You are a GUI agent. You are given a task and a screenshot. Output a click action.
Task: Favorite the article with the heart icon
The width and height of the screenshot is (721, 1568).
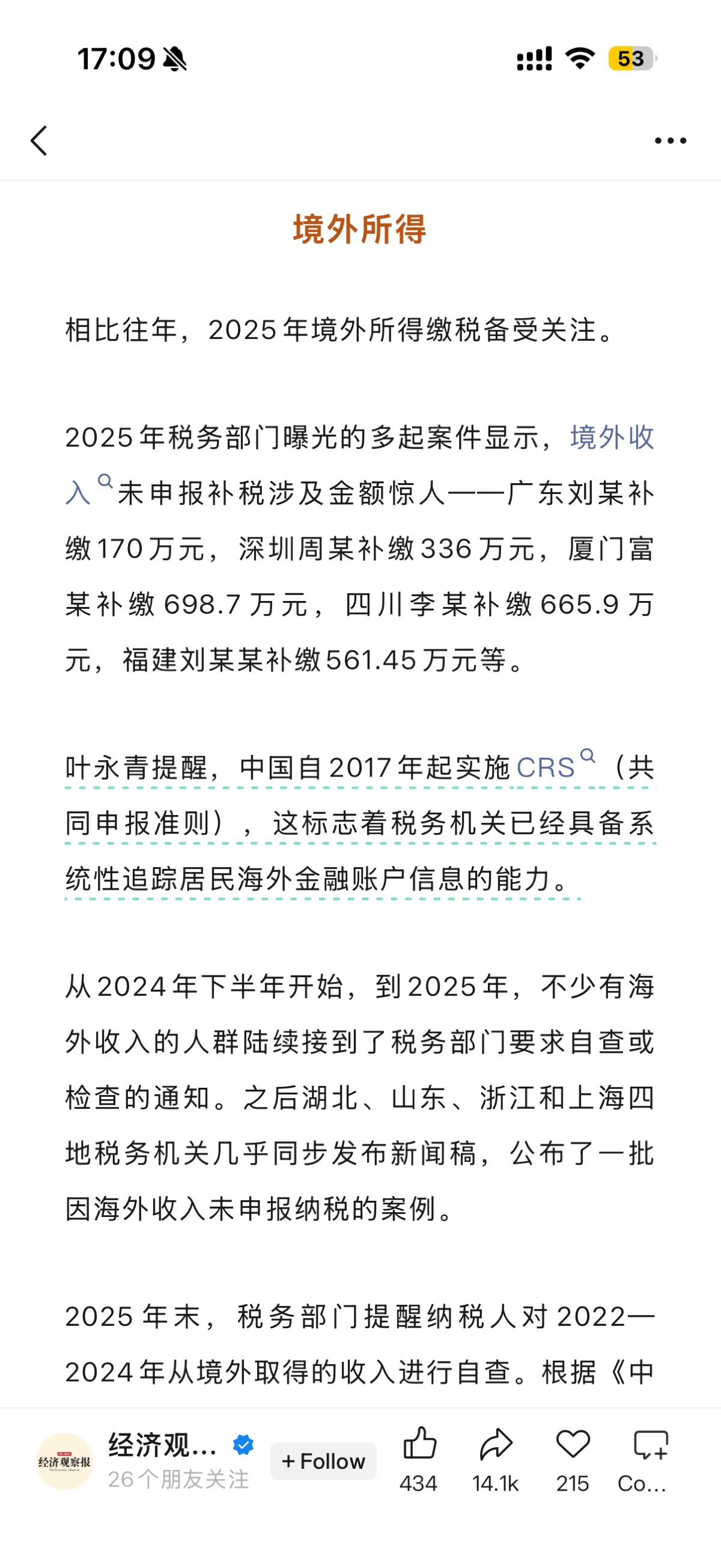(x=573, y=1445)
